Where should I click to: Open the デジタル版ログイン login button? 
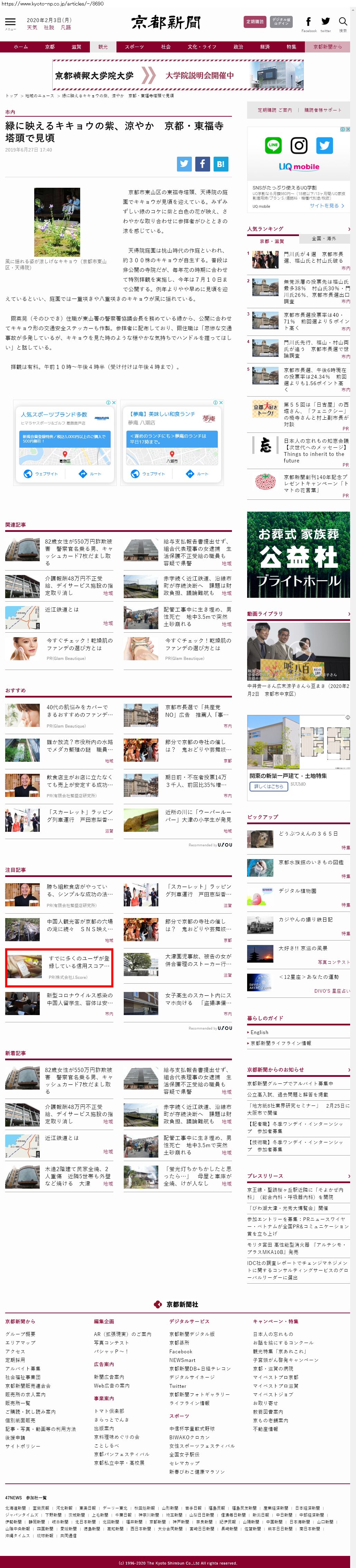pos(281,22)
